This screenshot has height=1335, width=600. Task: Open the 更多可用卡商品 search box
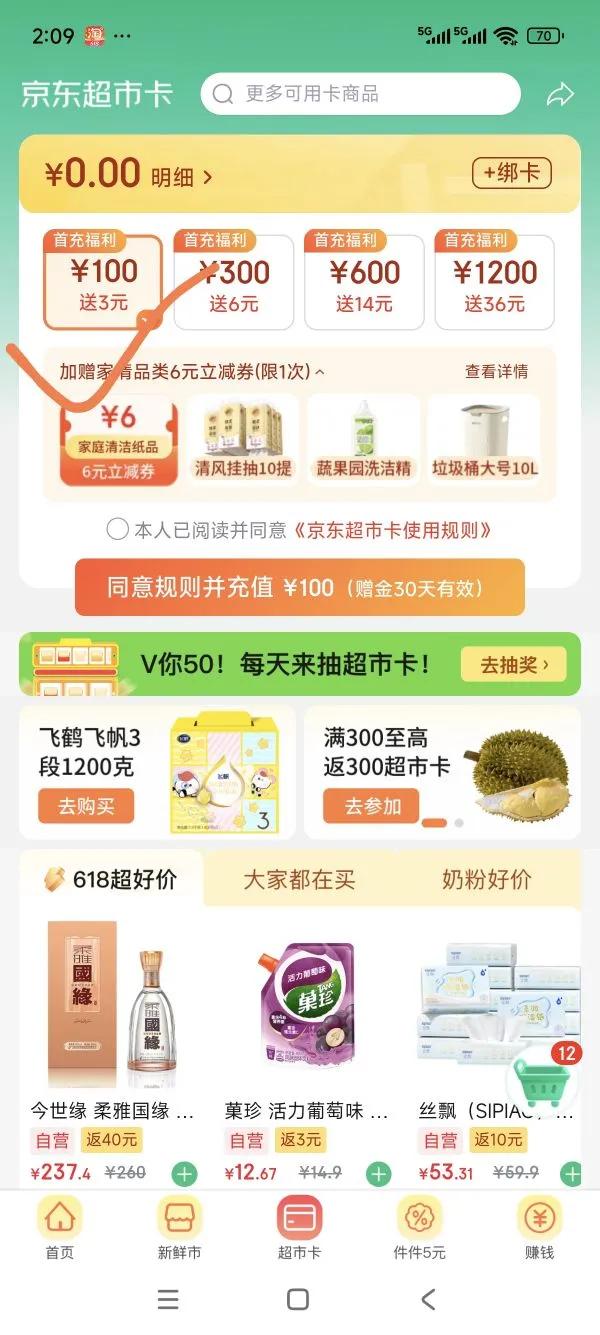[x=360, y=94]
